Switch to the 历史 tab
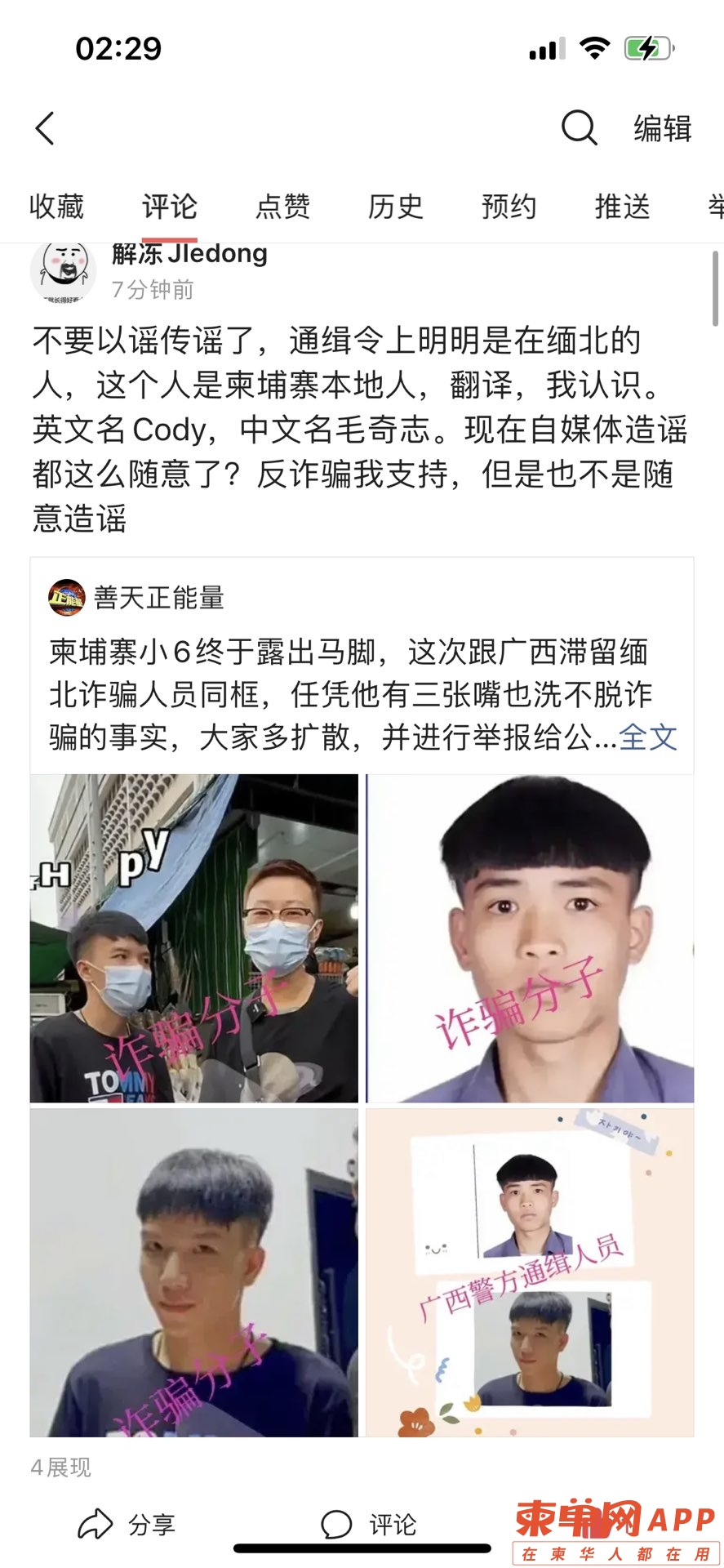 [396, 207]
